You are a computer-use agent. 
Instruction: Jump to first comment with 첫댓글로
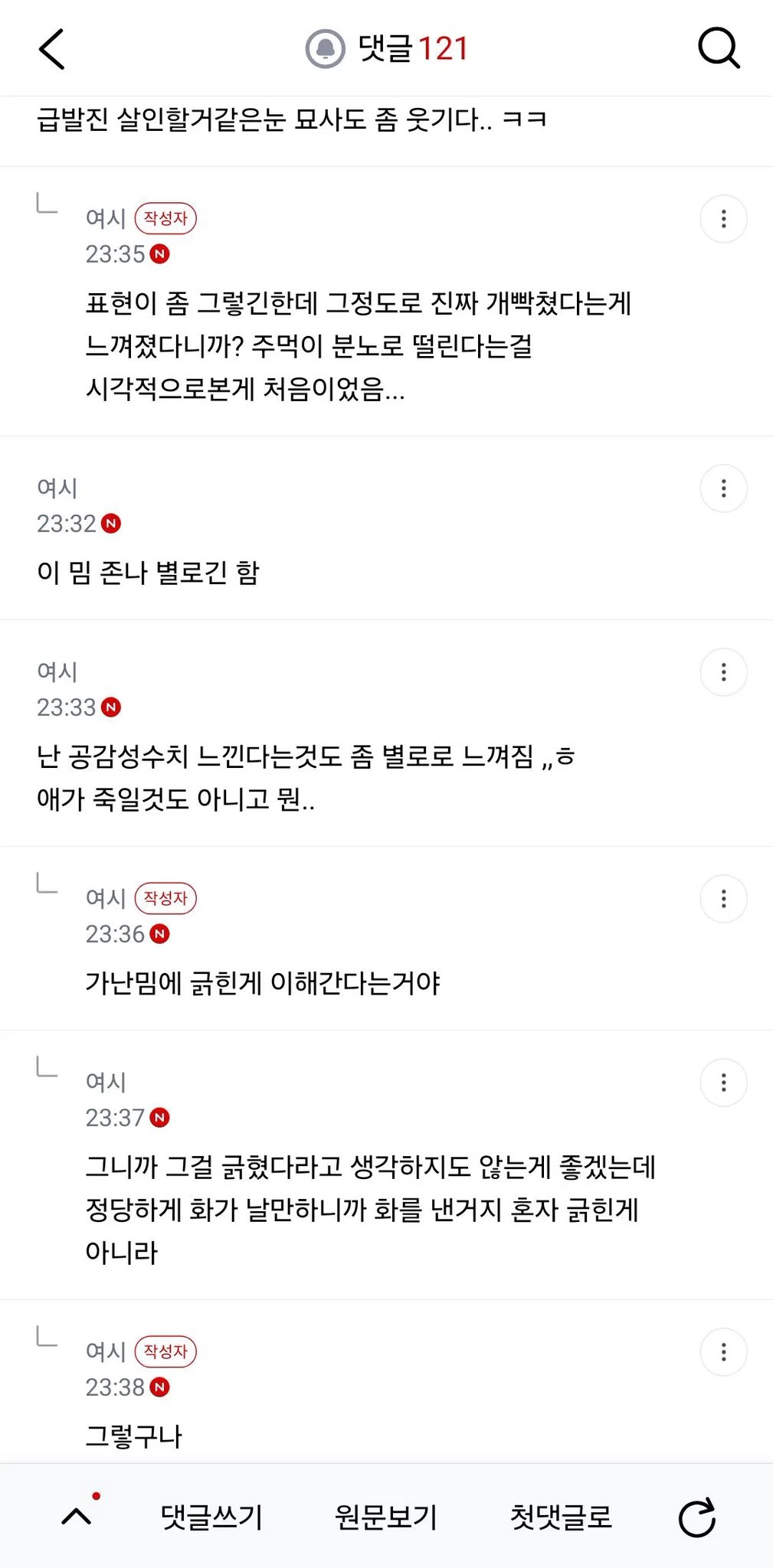562,1517
